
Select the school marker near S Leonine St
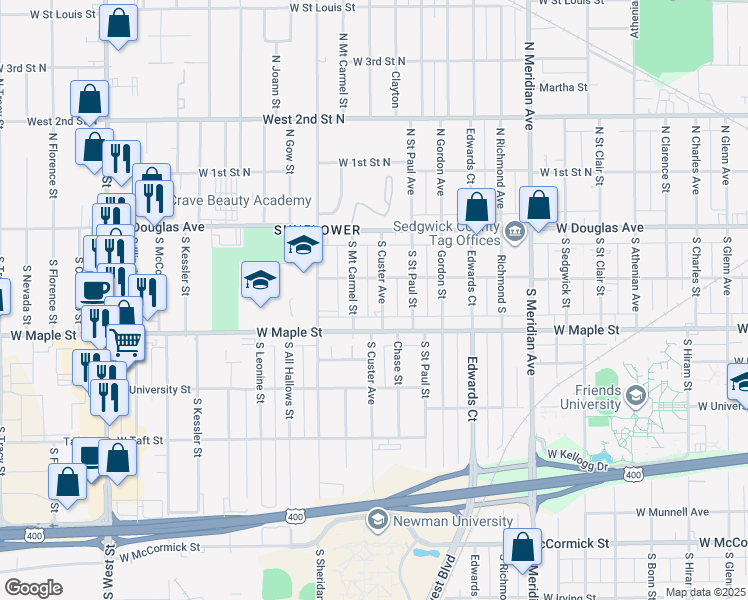pyautogui.click(x=259, y=281)
